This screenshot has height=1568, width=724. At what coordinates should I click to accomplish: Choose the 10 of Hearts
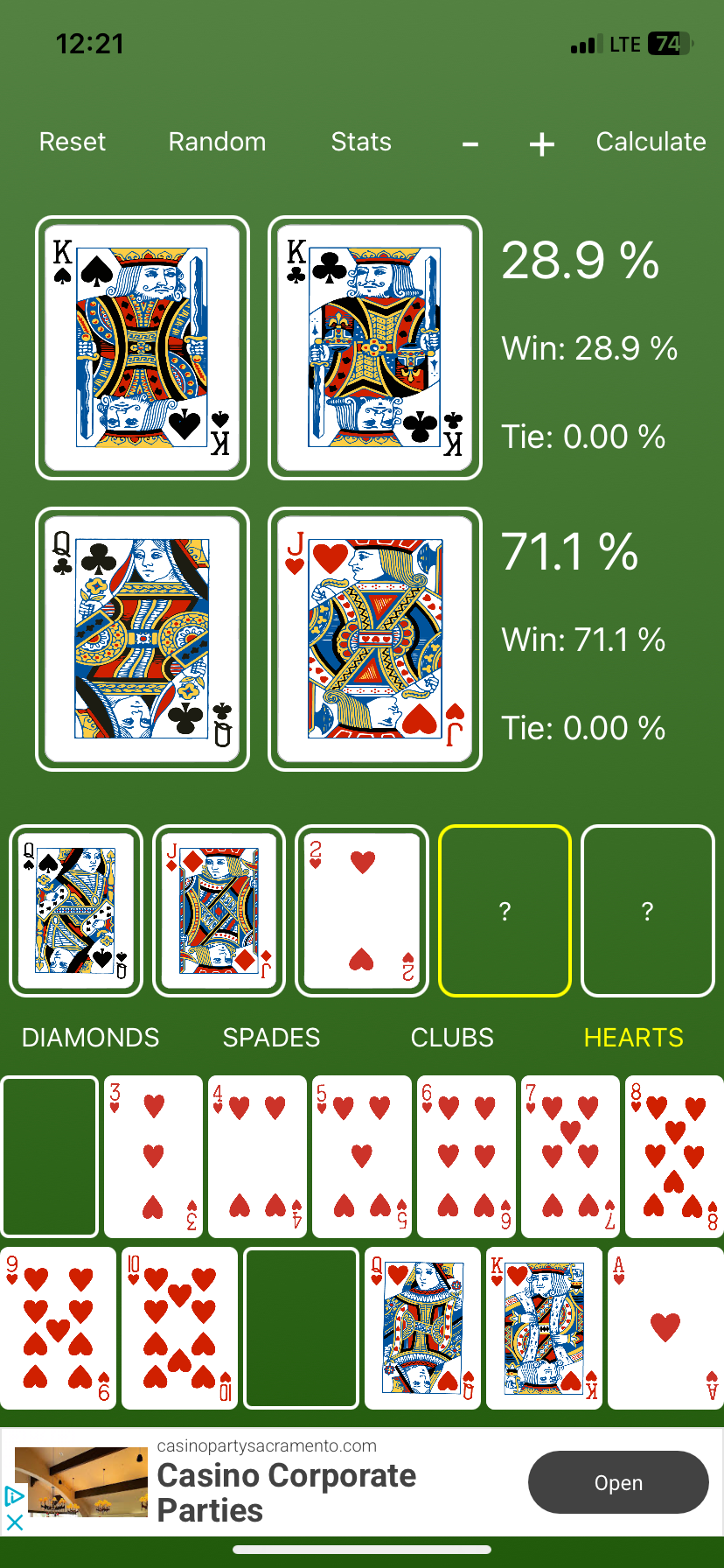pos(179,1327)
